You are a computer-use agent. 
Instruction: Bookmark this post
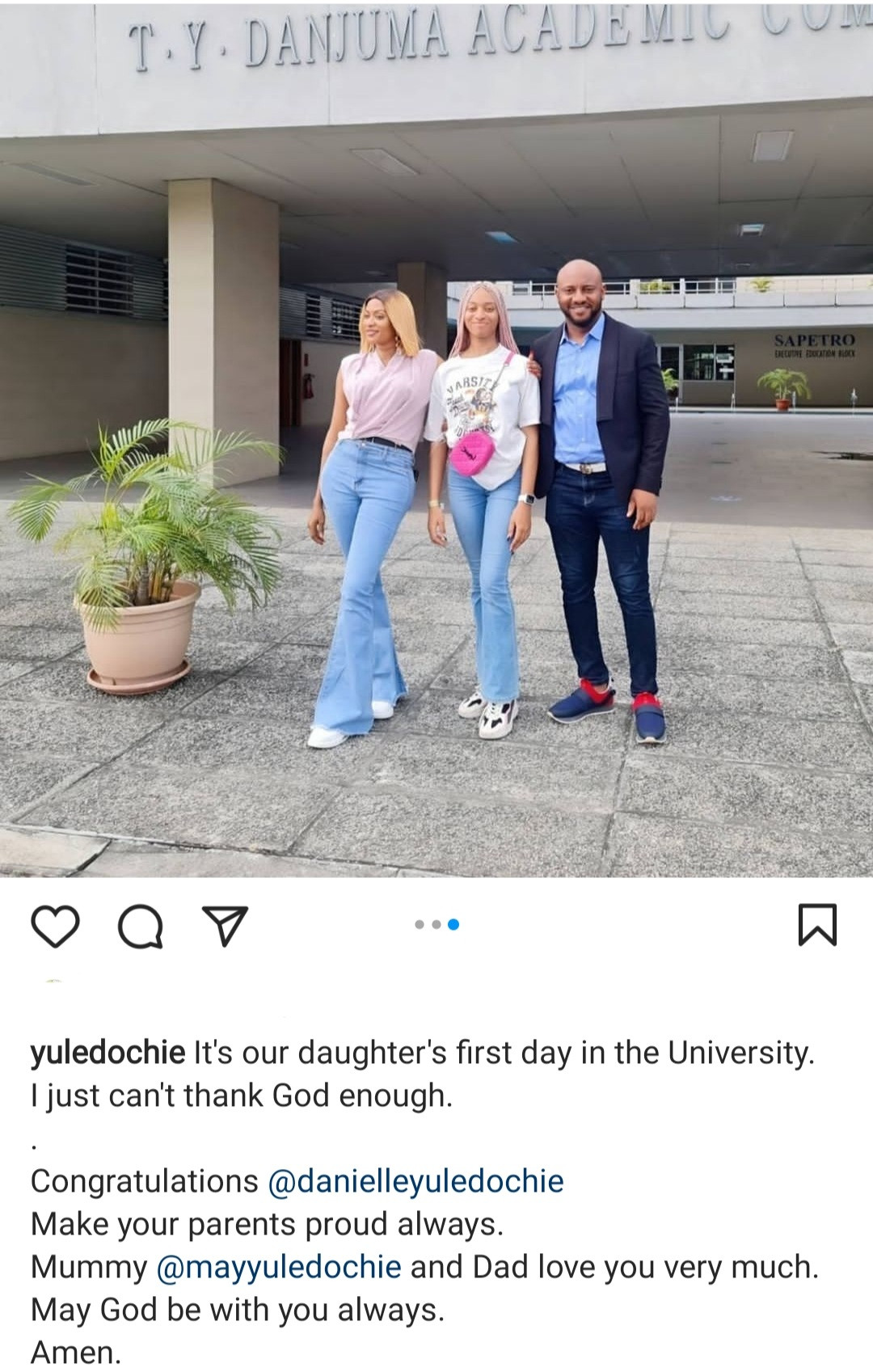point(817,925)
